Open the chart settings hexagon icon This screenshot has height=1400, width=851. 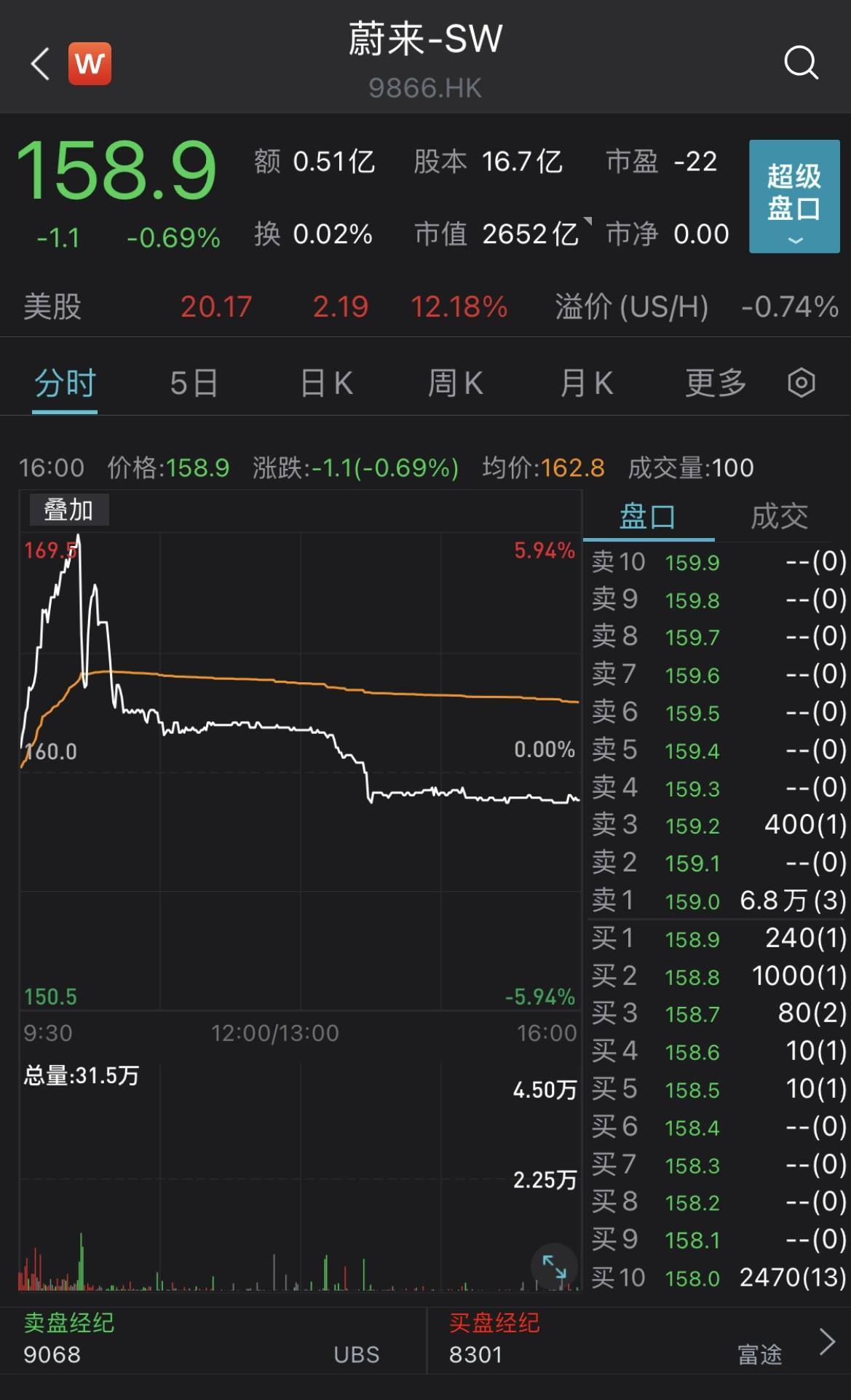click(801, 383)
